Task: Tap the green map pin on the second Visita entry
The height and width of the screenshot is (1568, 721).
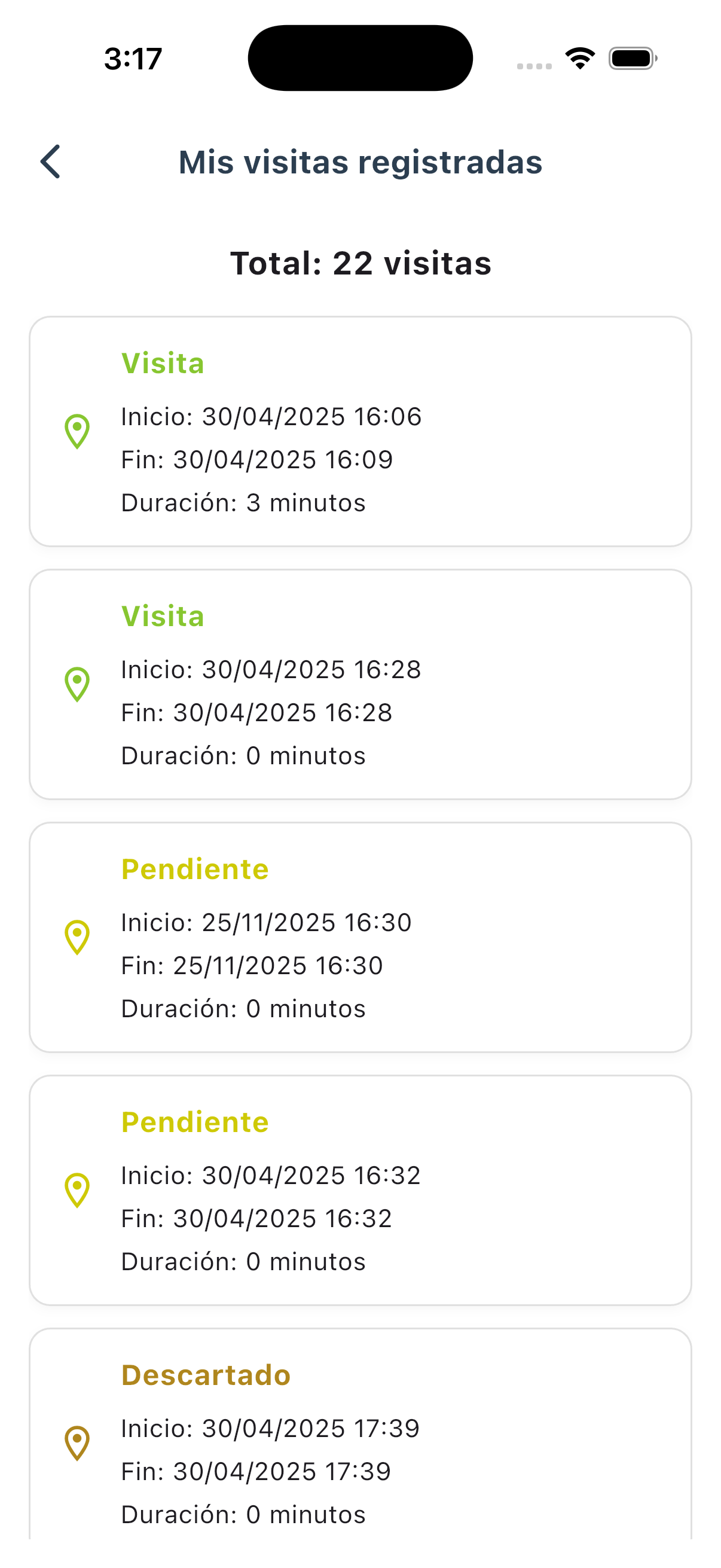Action: [x=77, y=685]
